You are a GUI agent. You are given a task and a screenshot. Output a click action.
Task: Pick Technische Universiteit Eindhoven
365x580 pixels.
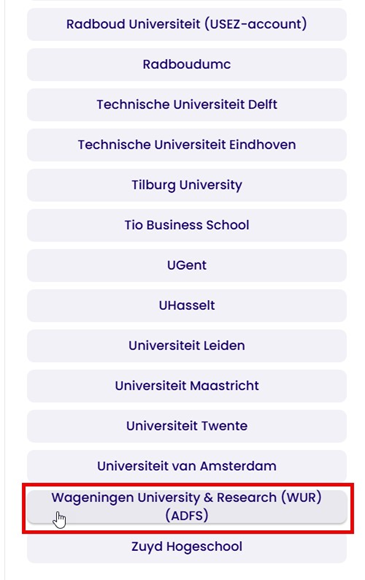(187, 145)
